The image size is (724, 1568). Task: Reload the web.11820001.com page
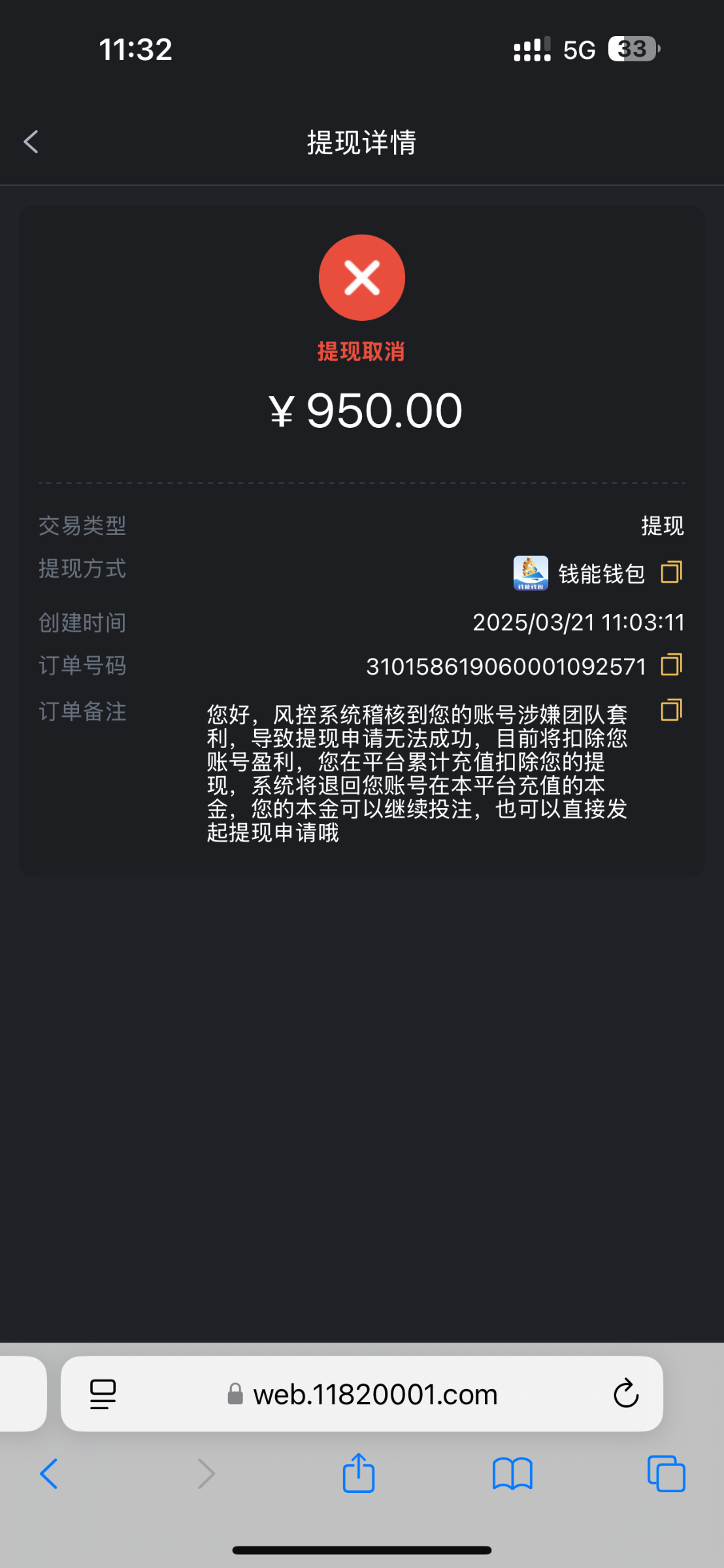(627, 1393)
